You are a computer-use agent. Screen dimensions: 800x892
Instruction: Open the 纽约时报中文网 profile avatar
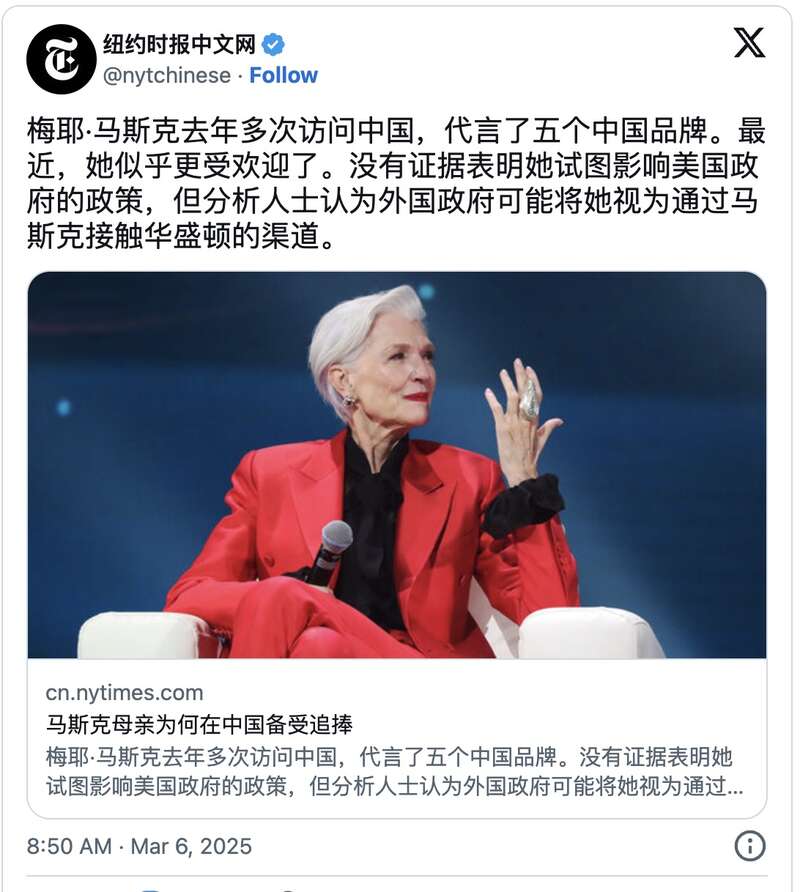[61, 59]
